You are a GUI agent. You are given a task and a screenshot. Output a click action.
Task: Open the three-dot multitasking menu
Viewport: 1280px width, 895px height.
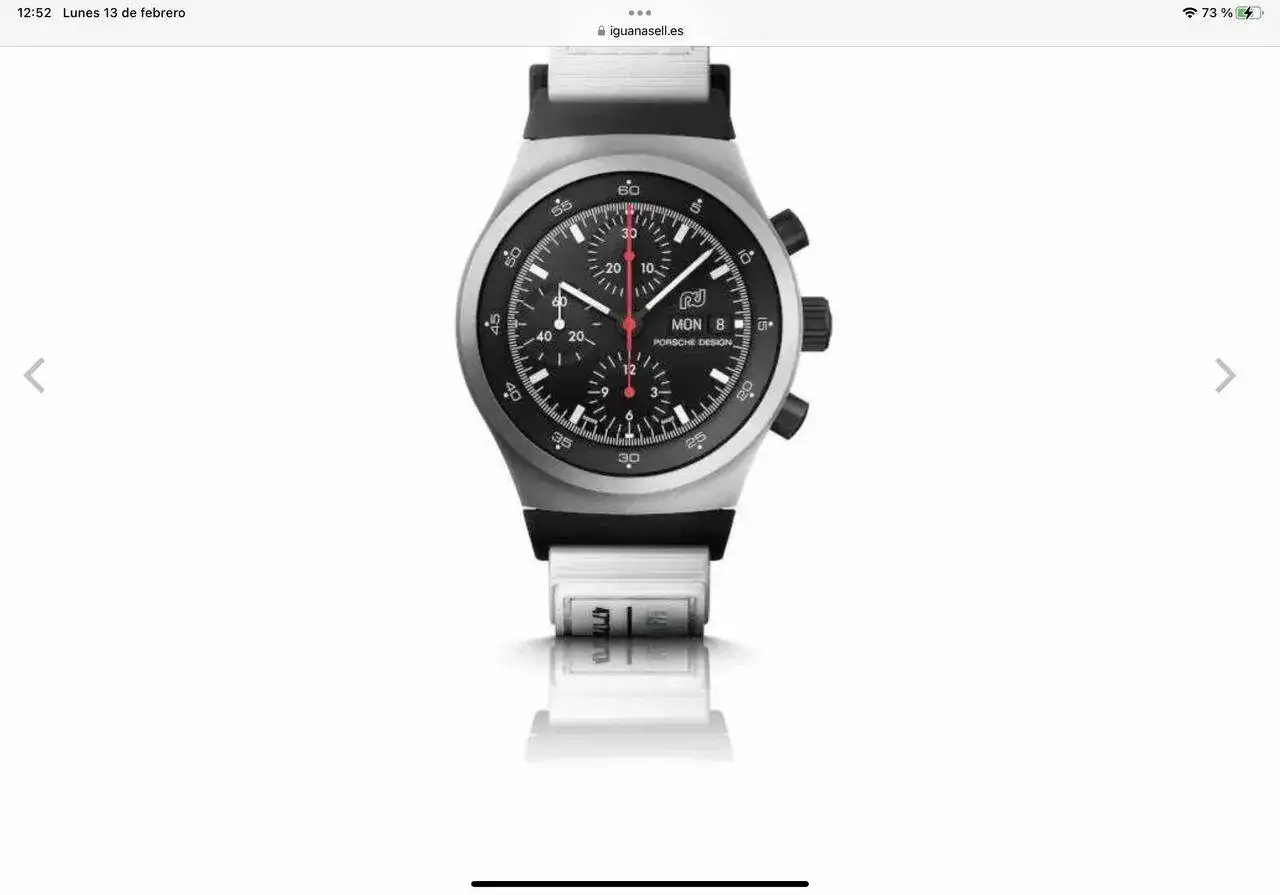(640, 13)
